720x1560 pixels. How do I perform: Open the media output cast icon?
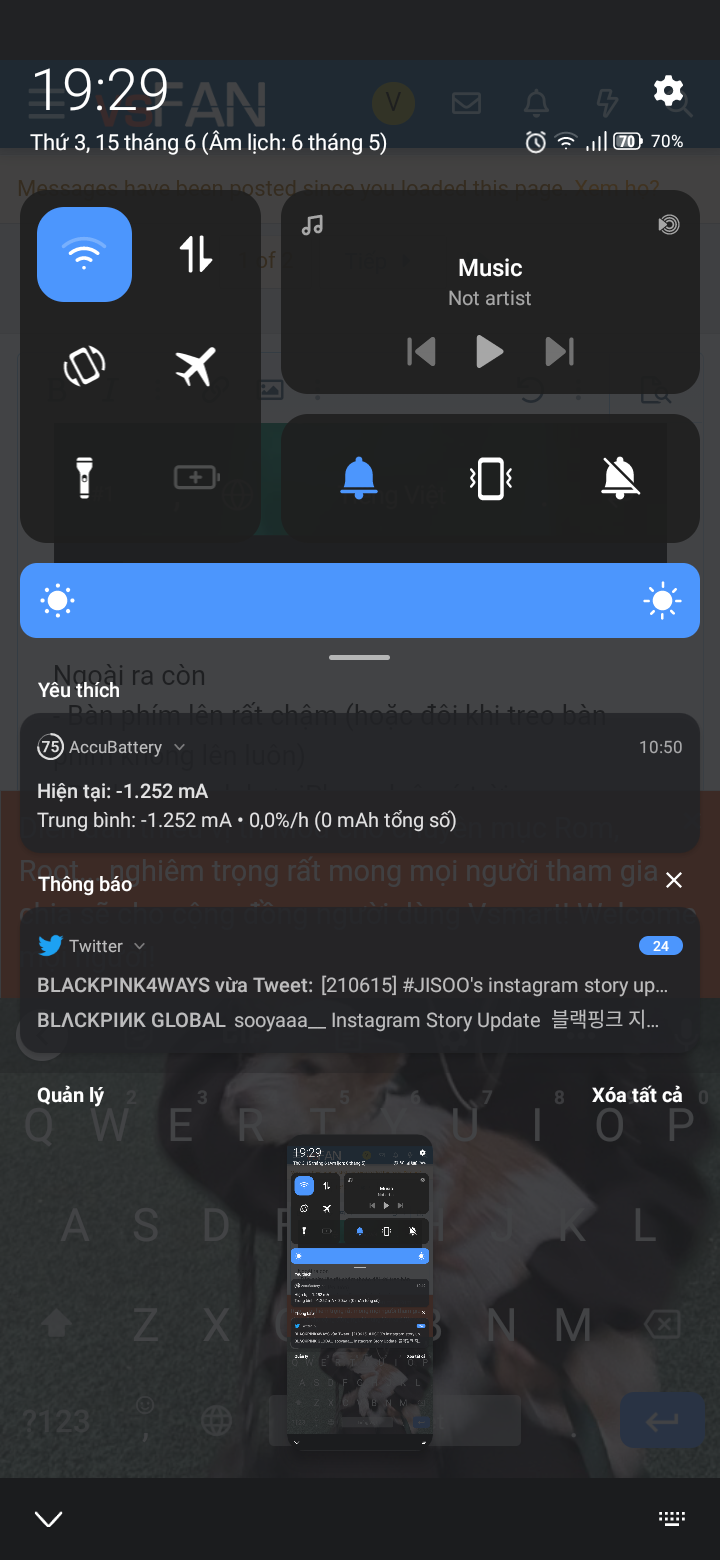(x=668, y=225)
